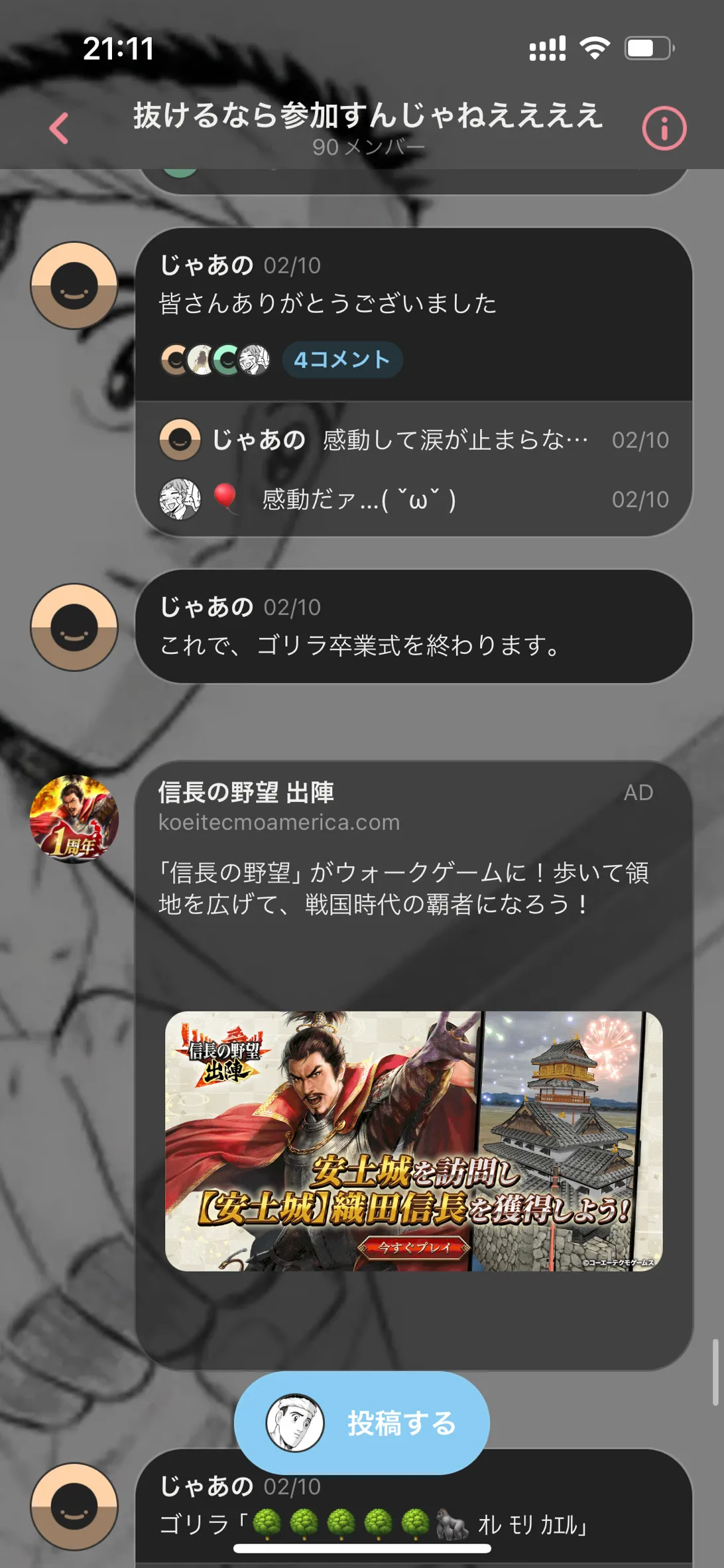Open the koeitecmoamerica.com ad link
The width and height of the screenshot is (724, 1568).
(x=279, y=822)
